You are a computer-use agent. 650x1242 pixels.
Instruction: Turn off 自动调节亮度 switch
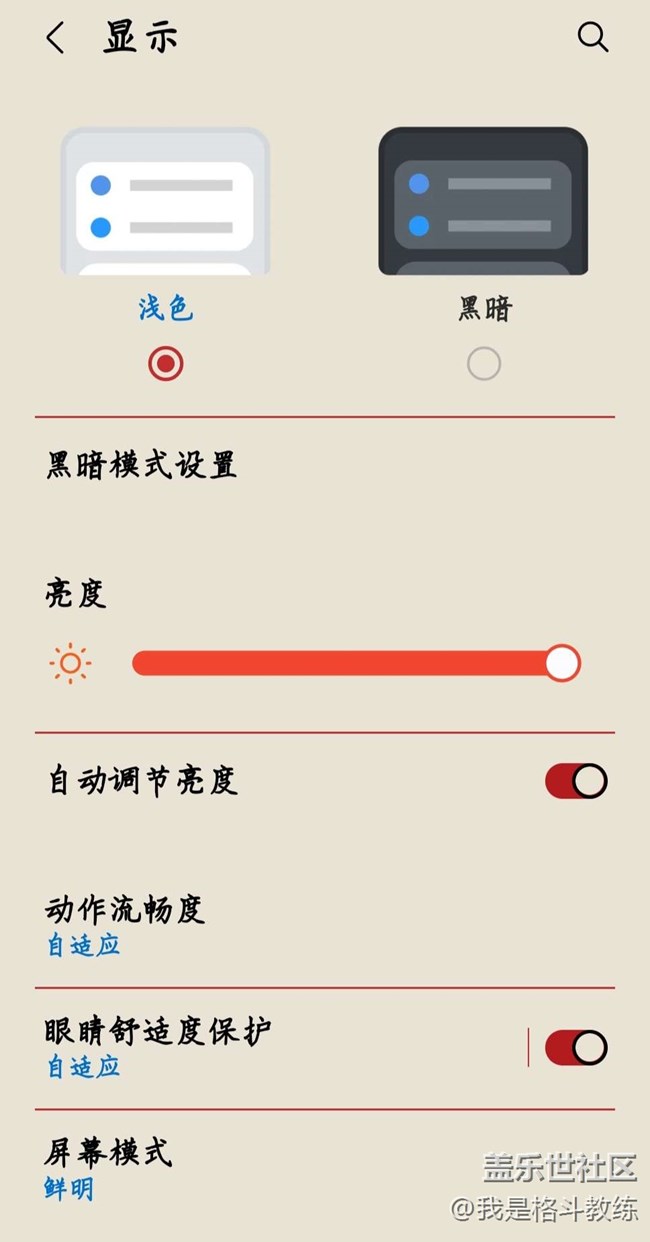click(576, 781)
